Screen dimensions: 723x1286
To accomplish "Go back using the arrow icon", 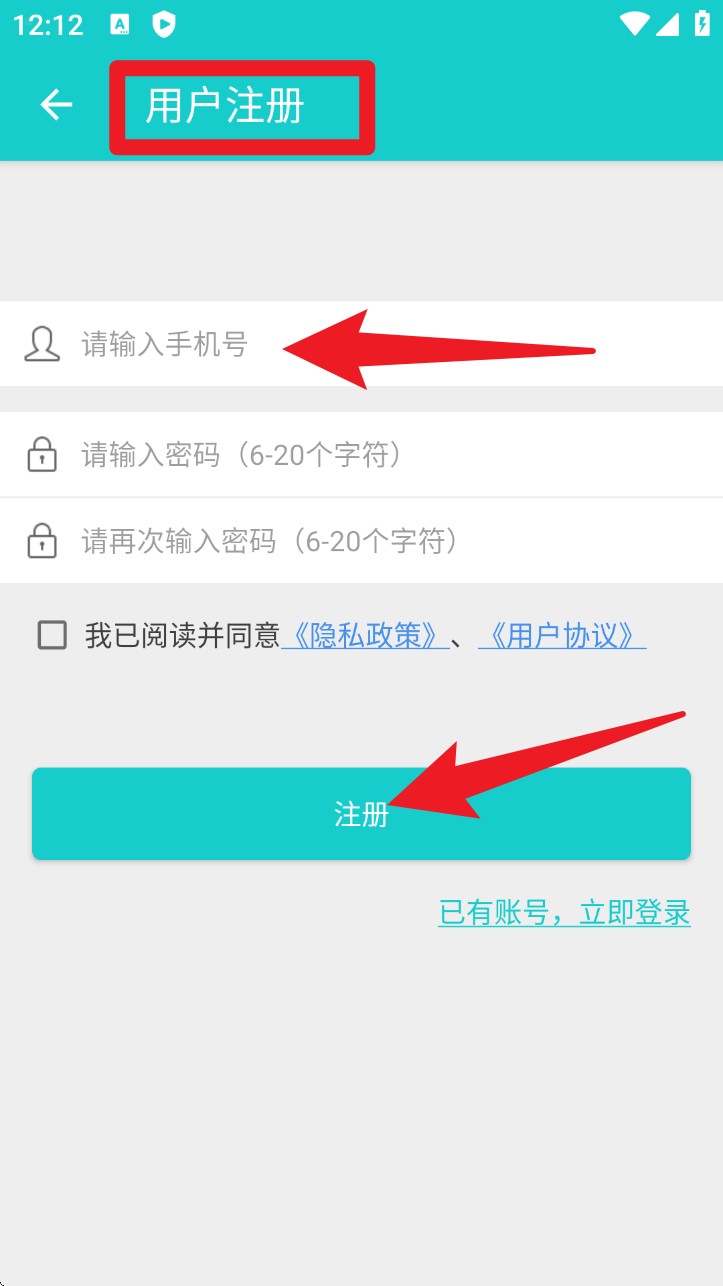I will 56,105.
